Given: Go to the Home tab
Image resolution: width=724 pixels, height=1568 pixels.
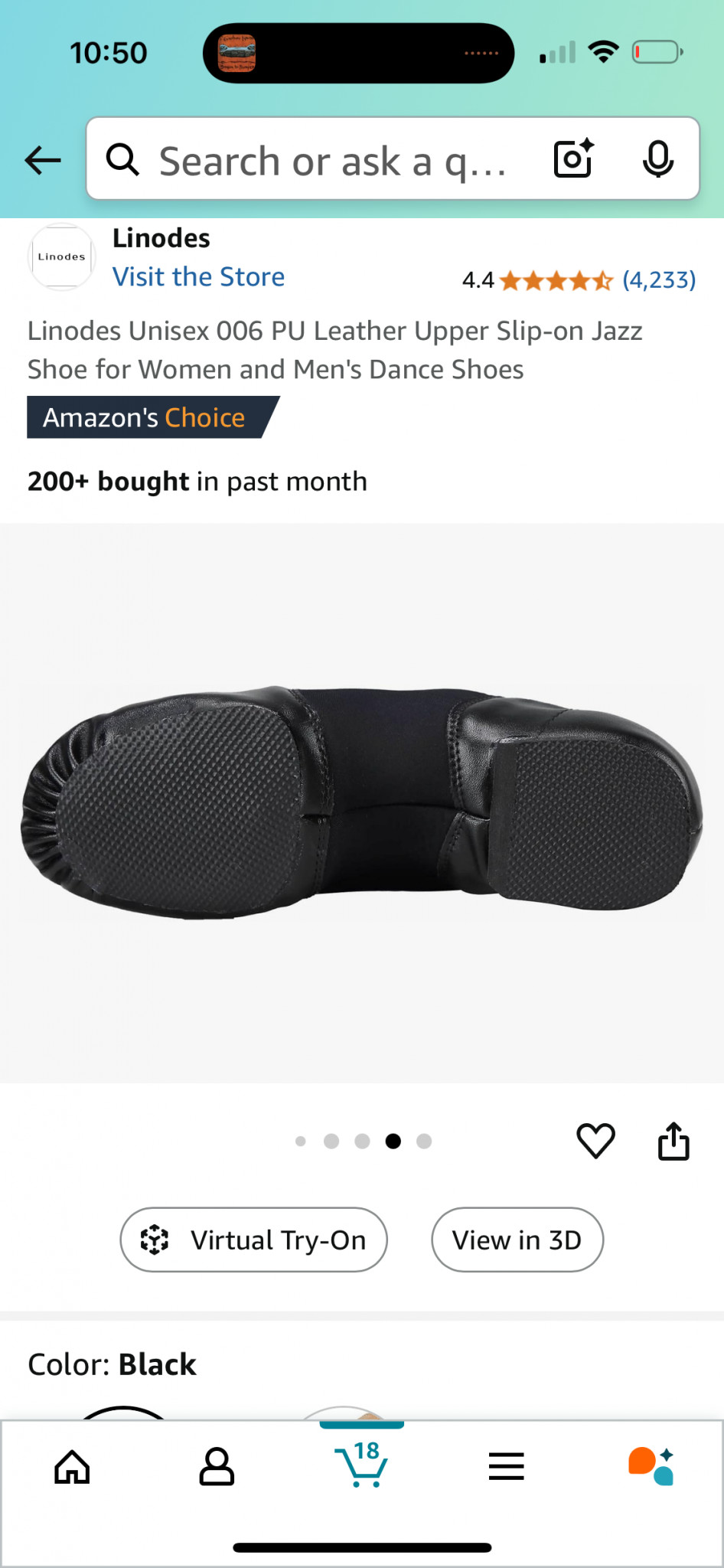Looking at the screenshot, I should [72, 1467].
